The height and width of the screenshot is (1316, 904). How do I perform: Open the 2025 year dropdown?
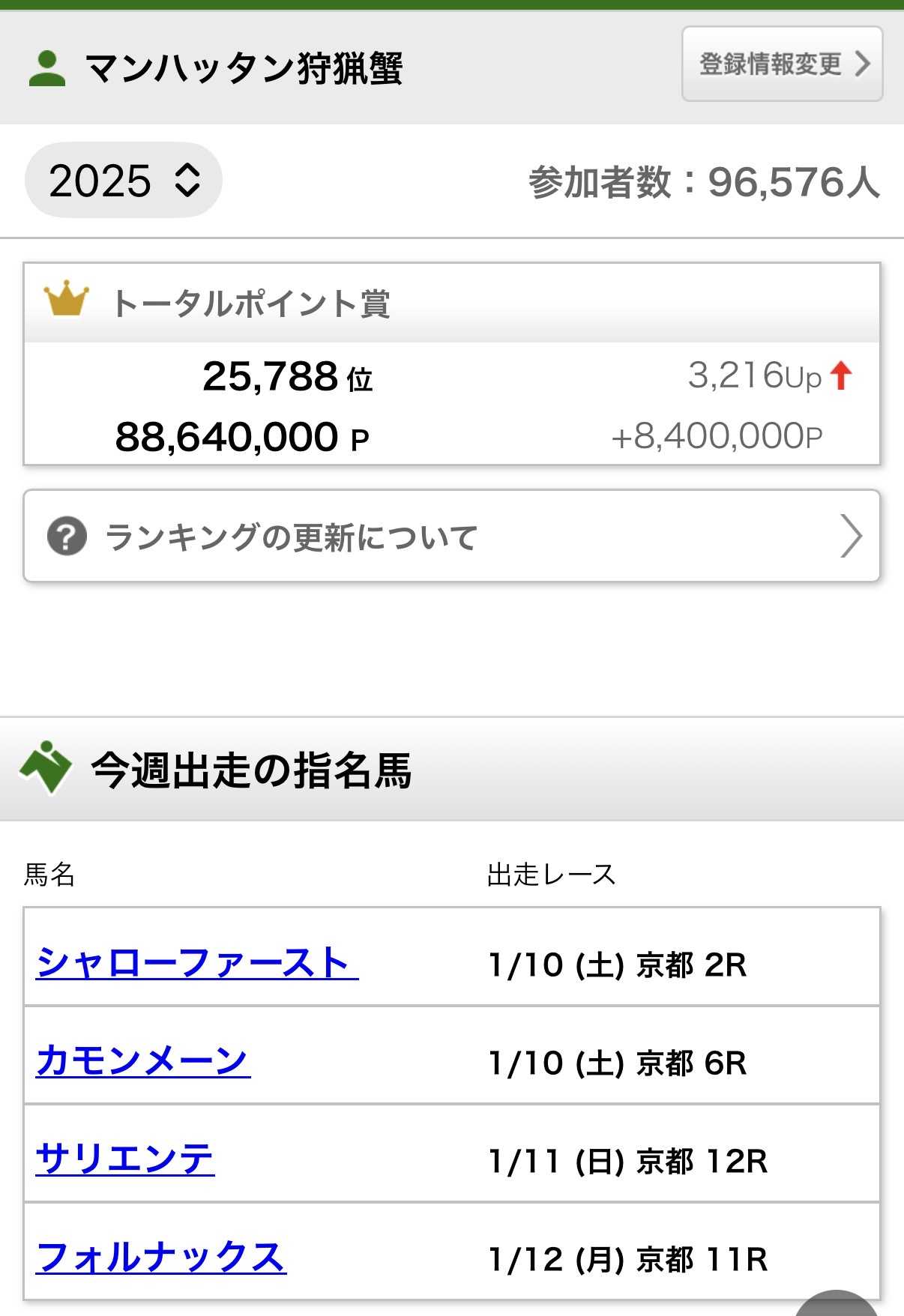click(x=124, y=181)
